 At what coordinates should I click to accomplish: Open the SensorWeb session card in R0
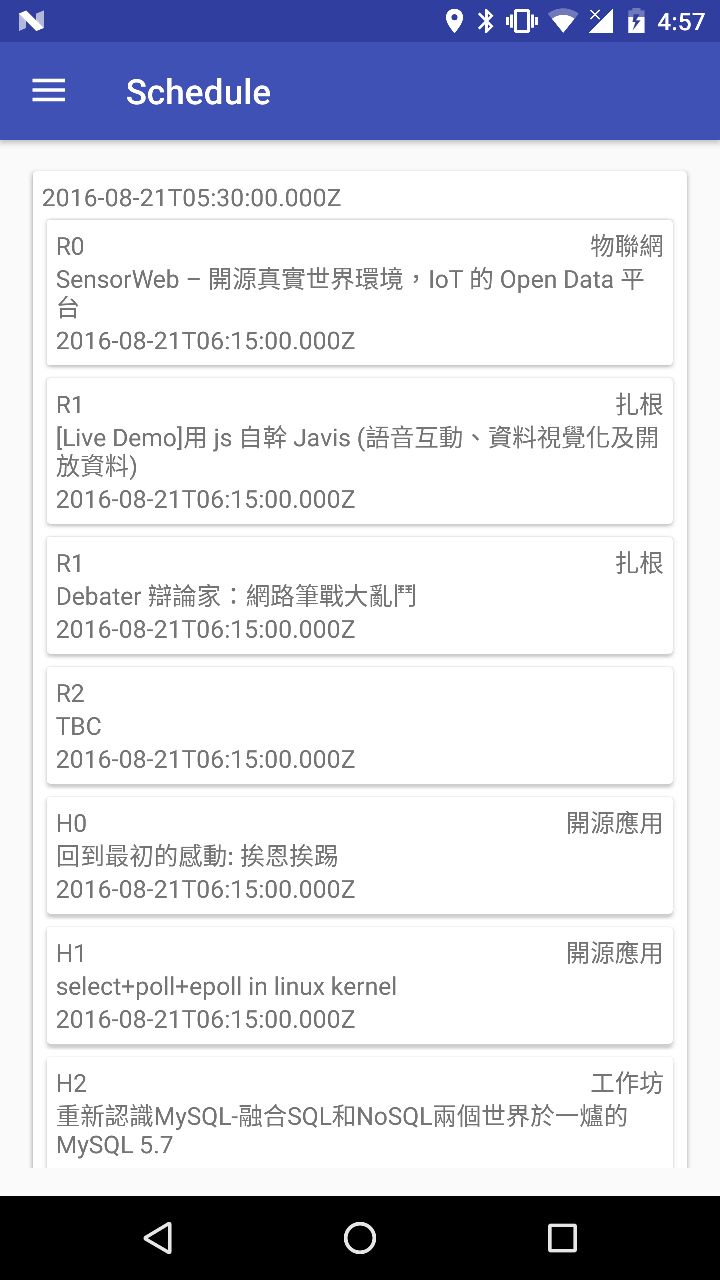point(359,293)
